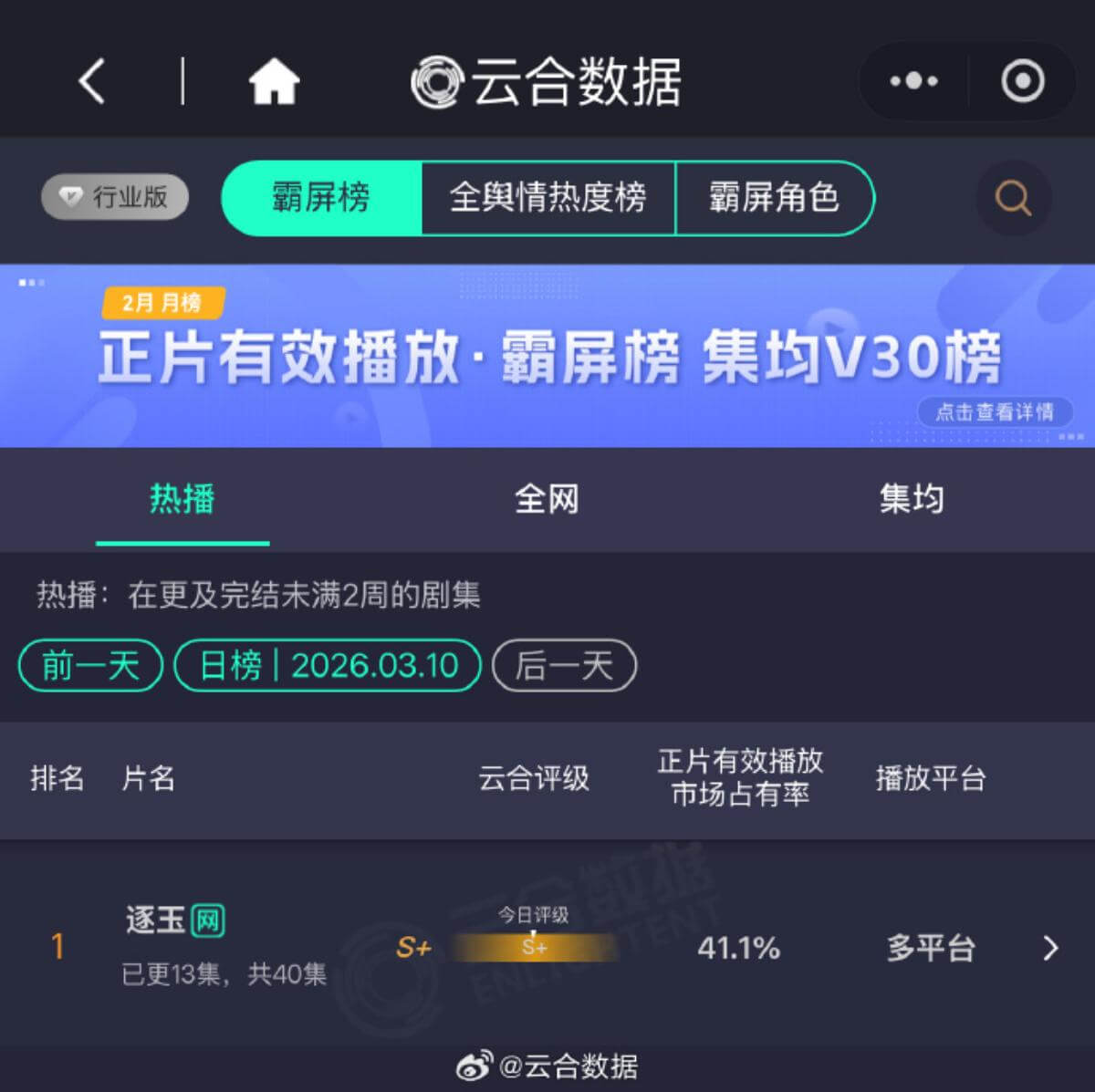The width and height of the screenshot is (1095, 1092).
Task: Select the 霸屏榜 segment
Action: click(321, 197)
